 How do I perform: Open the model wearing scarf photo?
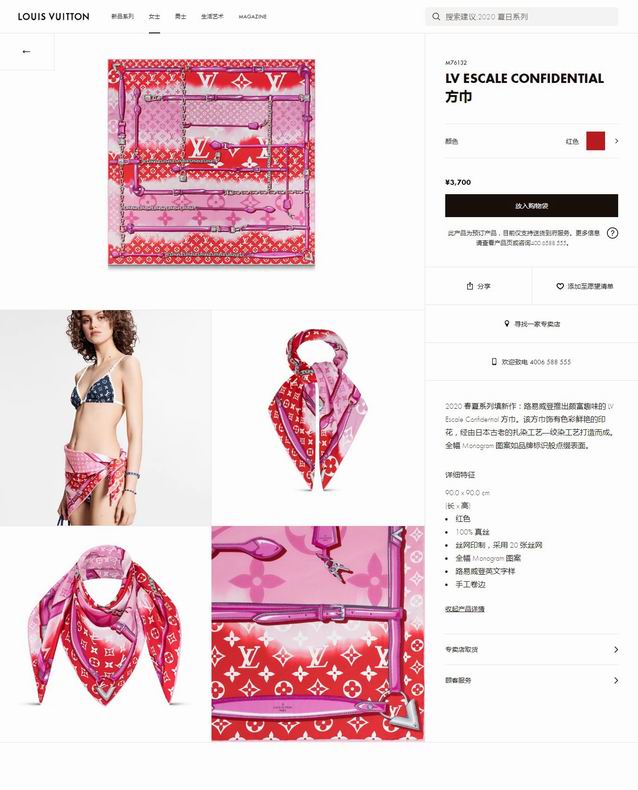click(105, 417)
